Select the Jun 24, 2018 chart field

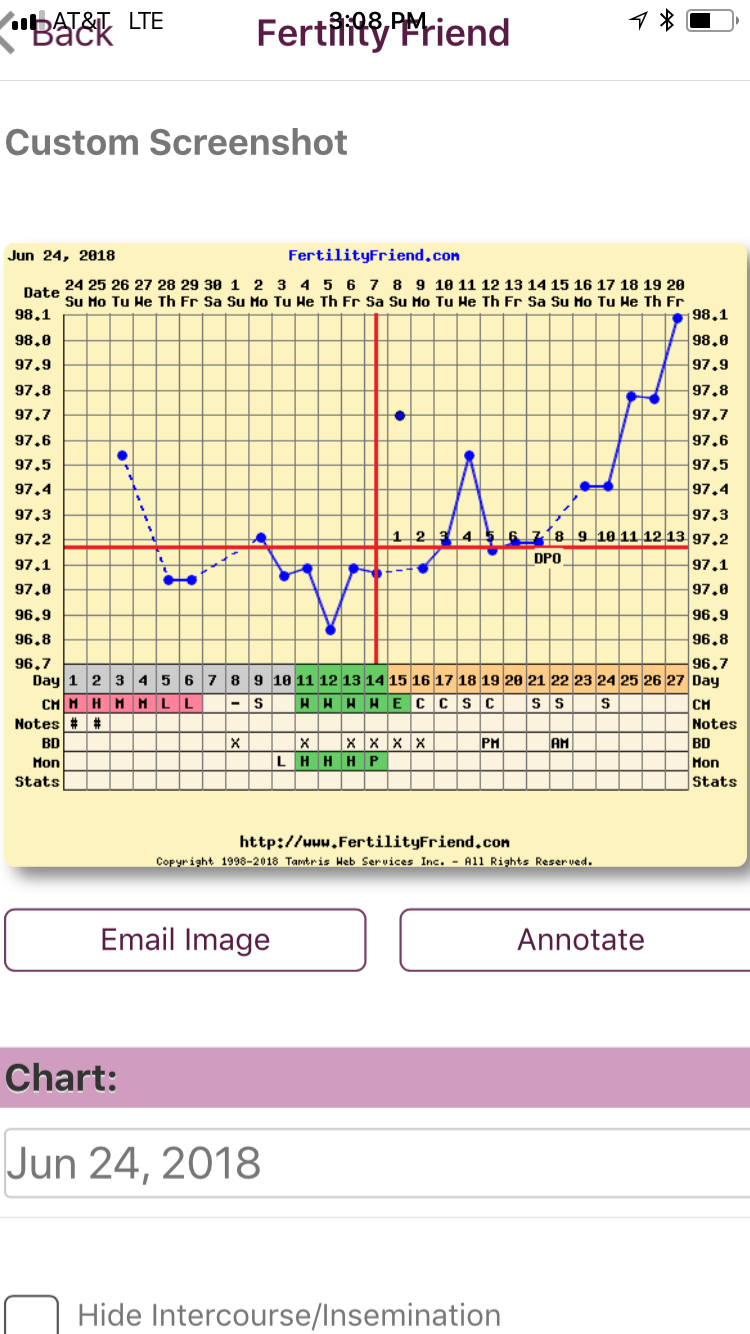point(375,1163)
